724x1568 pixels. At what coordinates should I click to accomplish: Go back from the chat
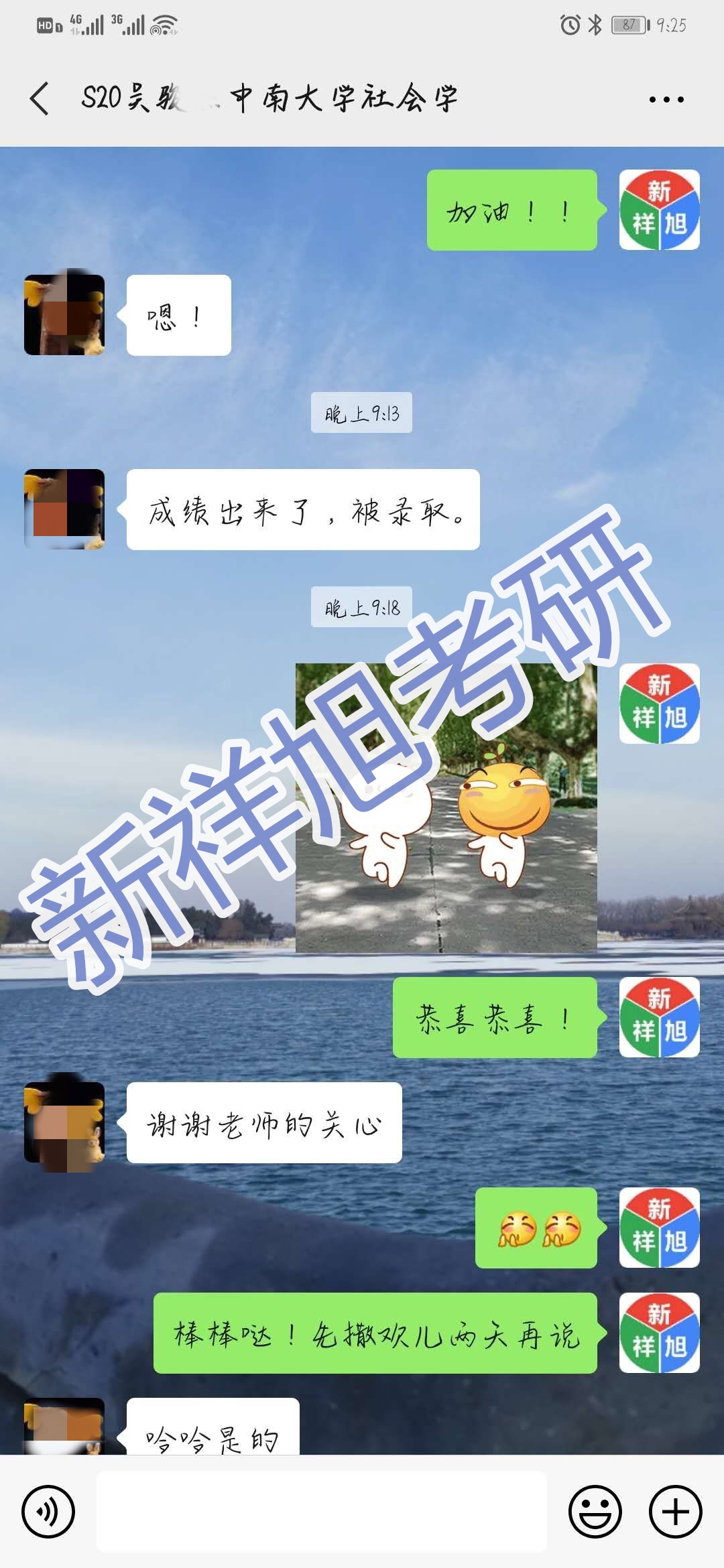(40, 99)
